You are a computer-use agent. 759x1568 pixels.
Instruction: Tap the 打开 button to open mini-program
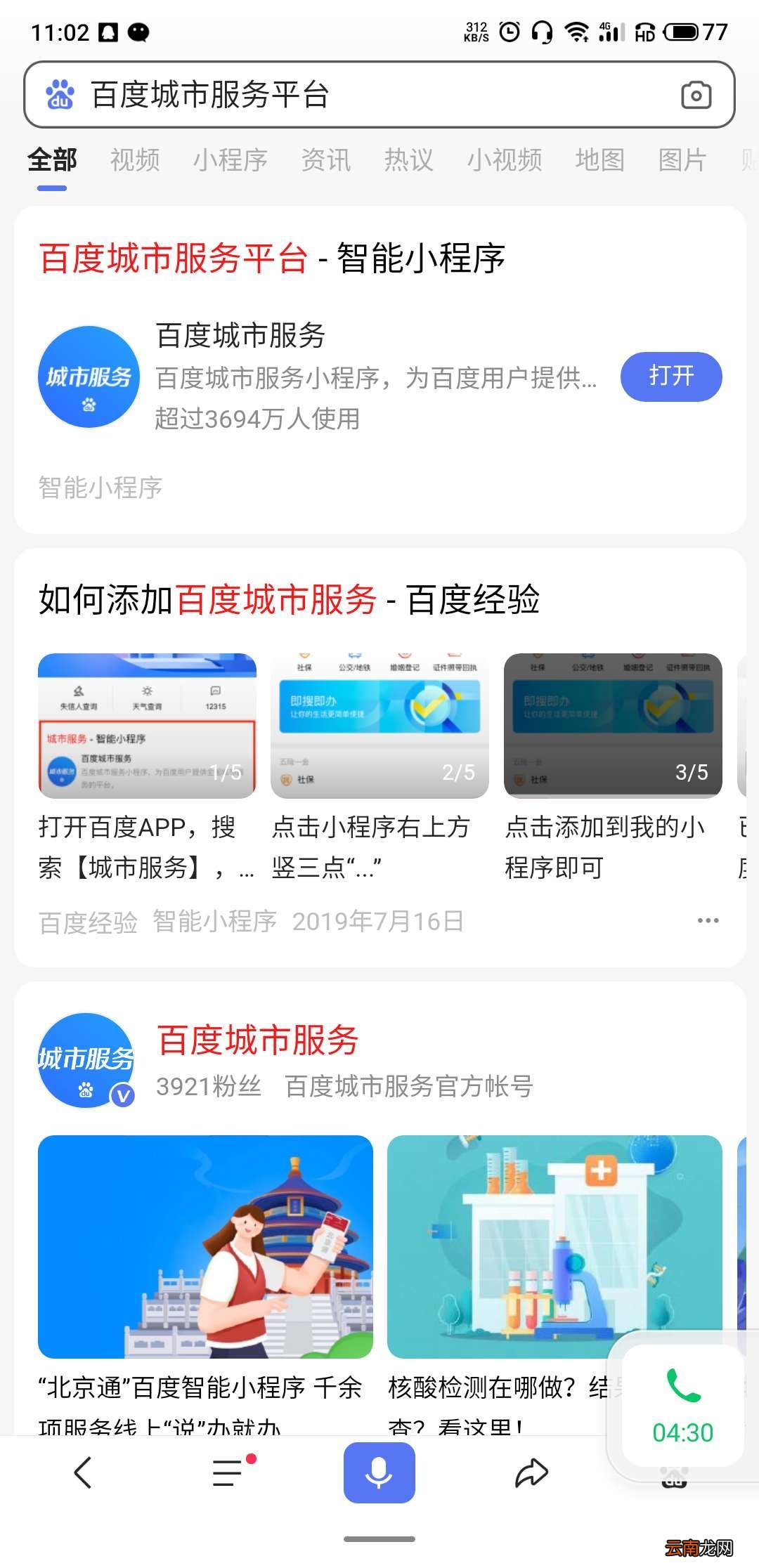tap(670, 377)
